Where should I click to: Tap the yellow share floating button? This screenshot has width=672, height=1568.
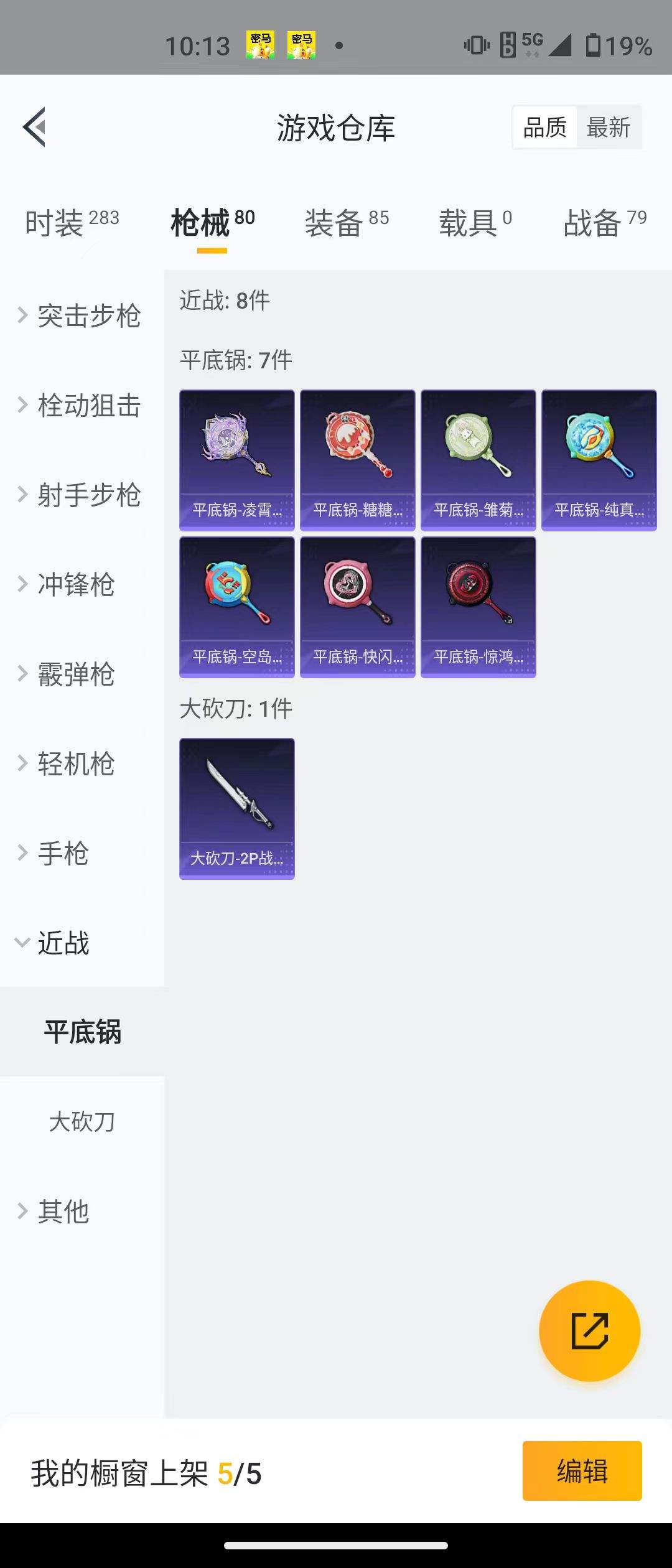point(589,1331)
